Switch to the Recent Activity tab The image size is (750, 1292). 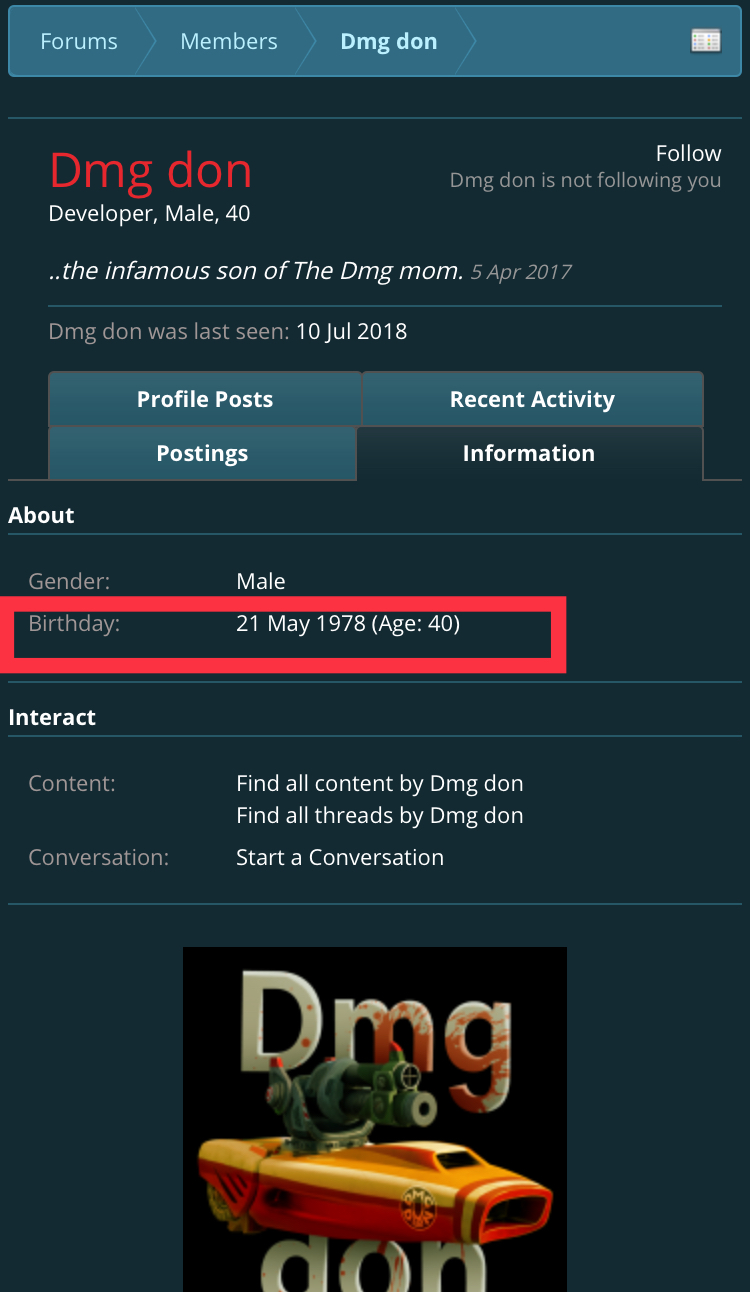pyautogui.click(x=532, y=399)
